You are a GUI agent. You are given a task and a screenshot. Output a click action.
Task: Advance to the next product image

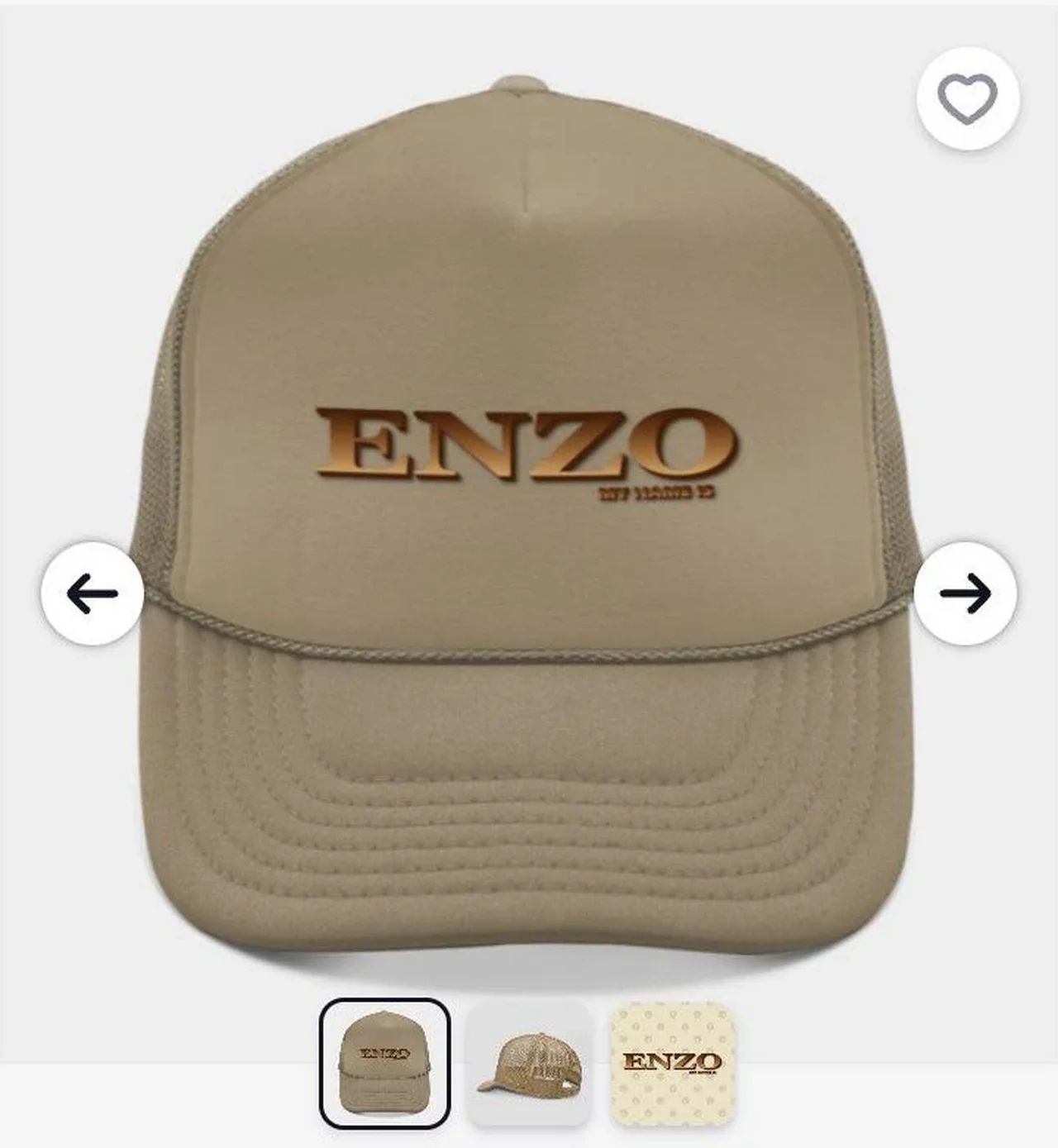point(965,593)
